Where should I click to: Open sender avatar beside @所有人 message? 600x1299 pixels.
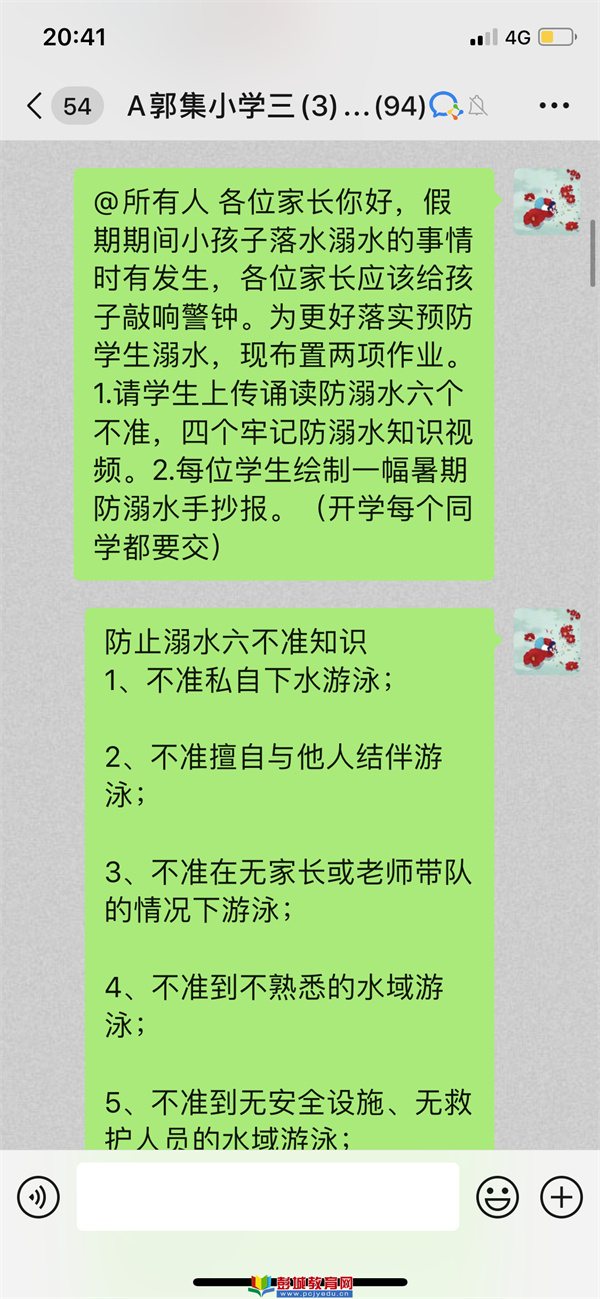[547, 202]
